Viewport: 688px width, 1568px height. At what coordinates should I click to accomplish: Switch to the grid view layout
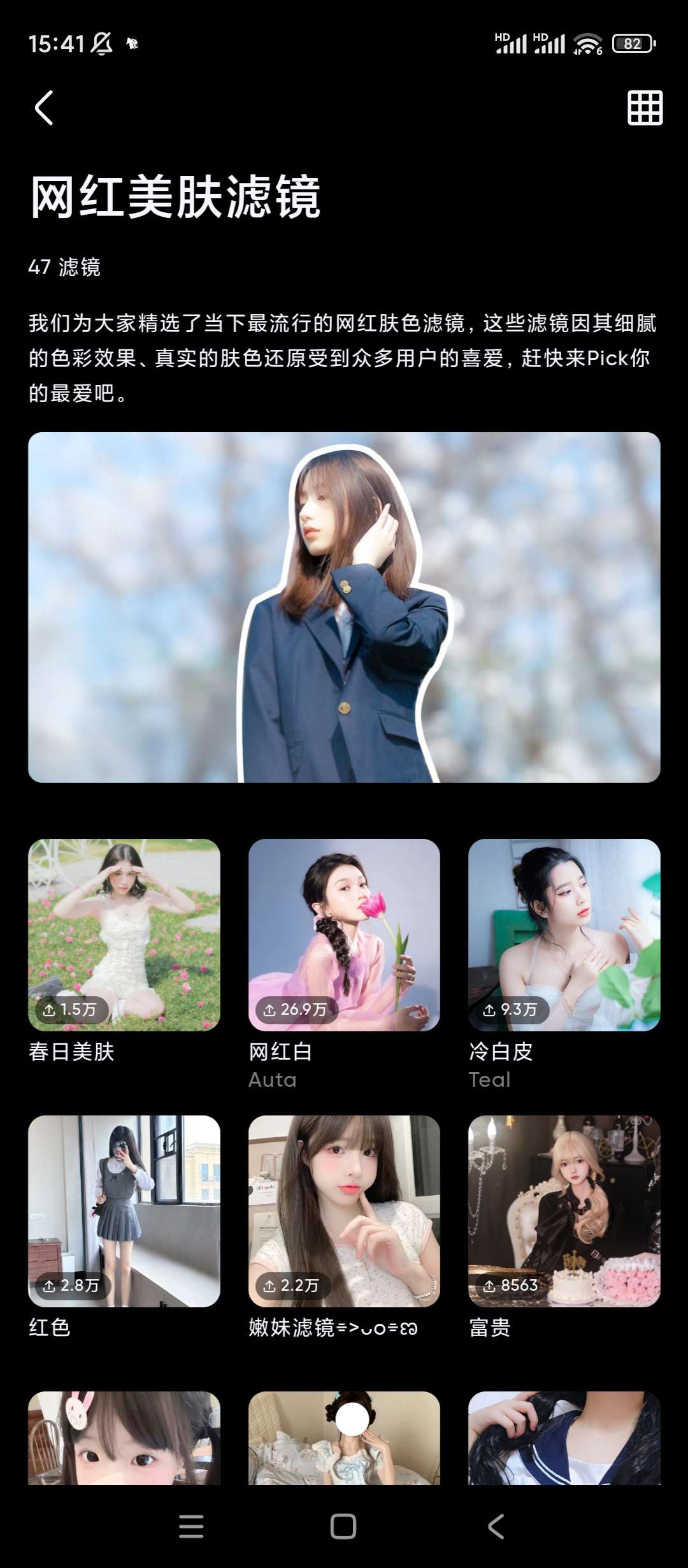coord(645,108)
